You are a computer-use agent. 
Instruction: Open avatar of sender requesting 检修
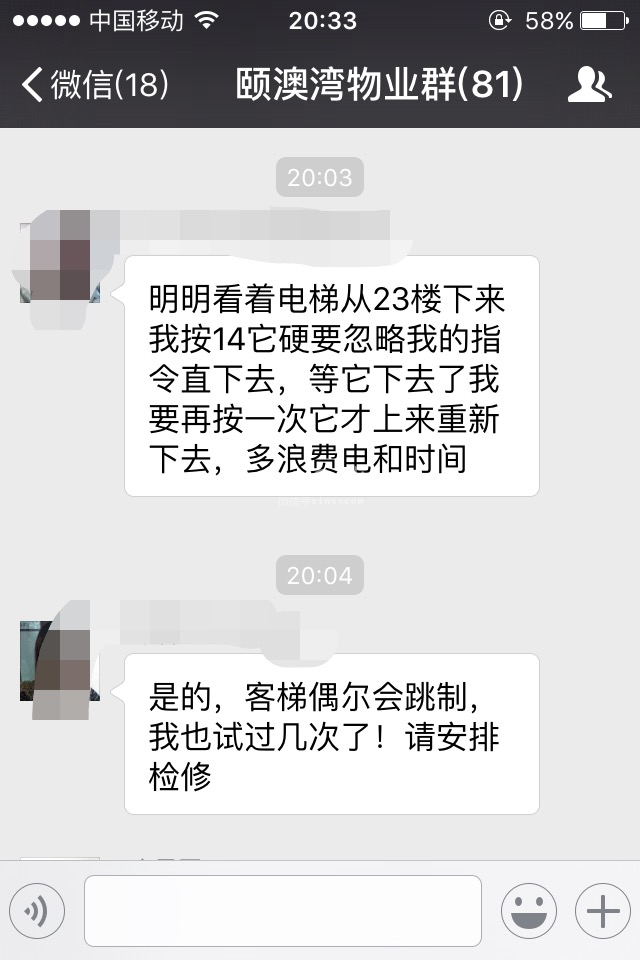pos(60,660)
